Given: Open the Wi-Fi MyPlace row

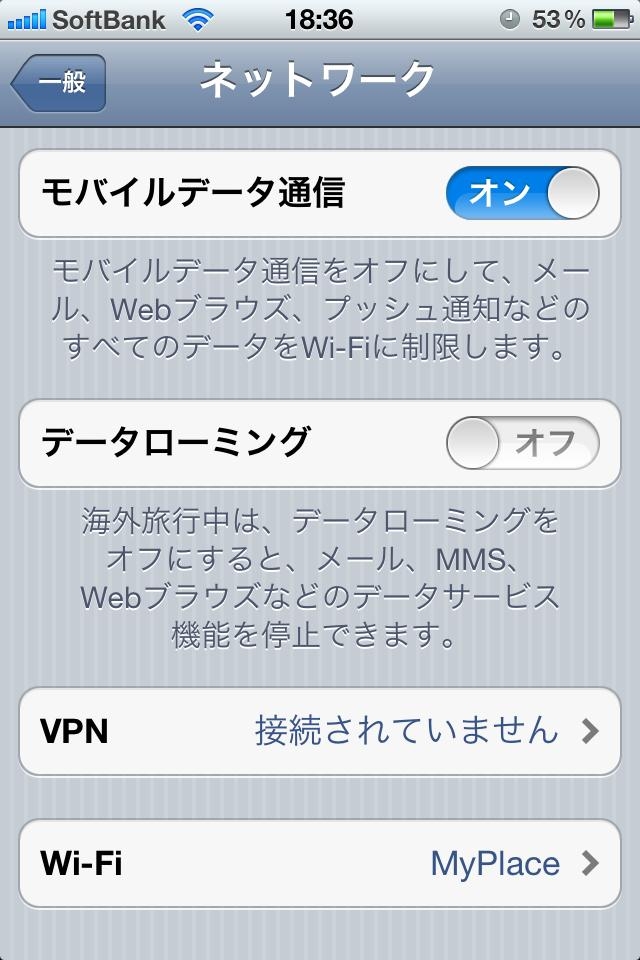Looking at the screenshot, I should [x=320, y=863].
